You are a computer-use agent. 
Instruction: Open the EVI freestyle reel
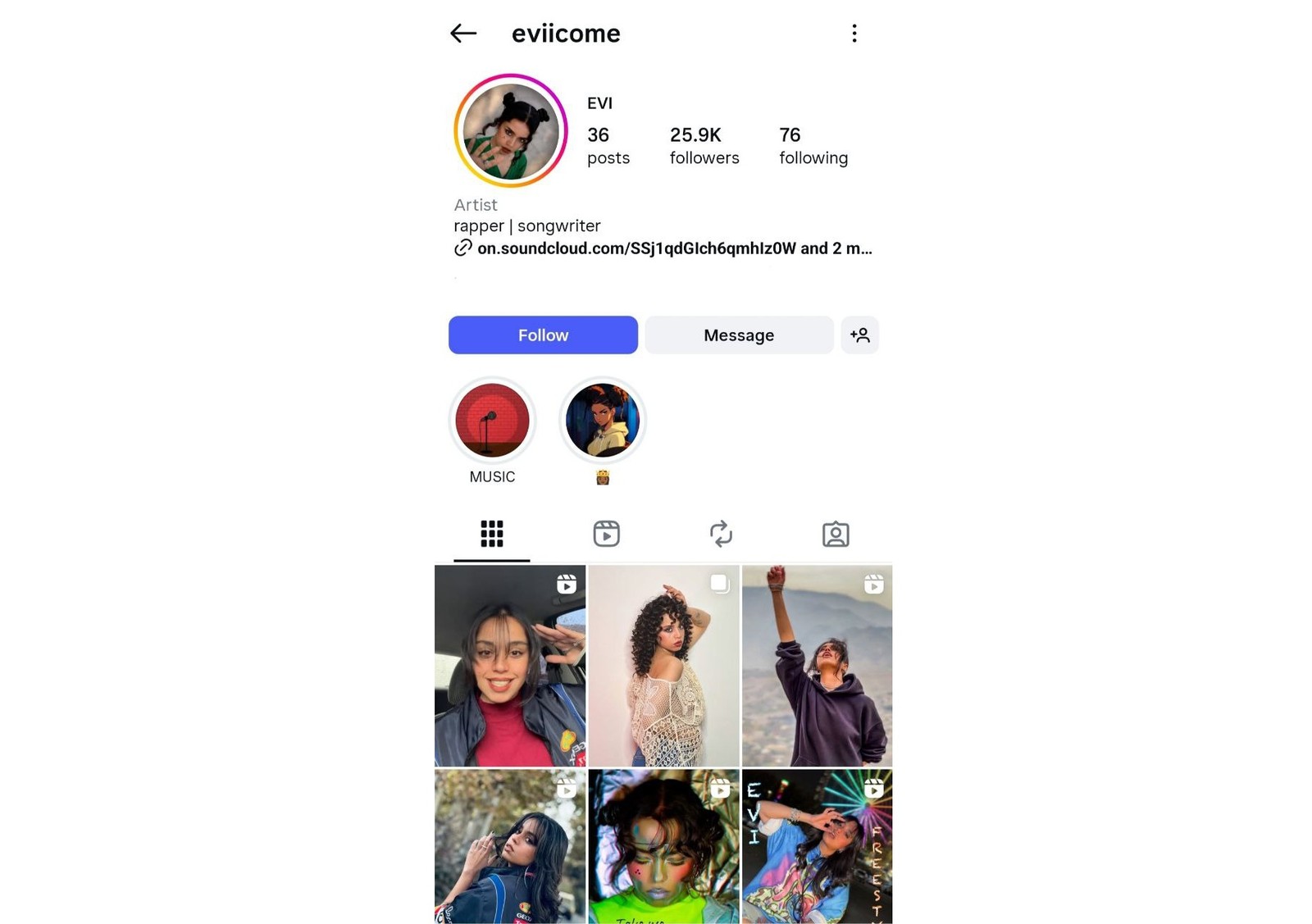tap(817, 846)
